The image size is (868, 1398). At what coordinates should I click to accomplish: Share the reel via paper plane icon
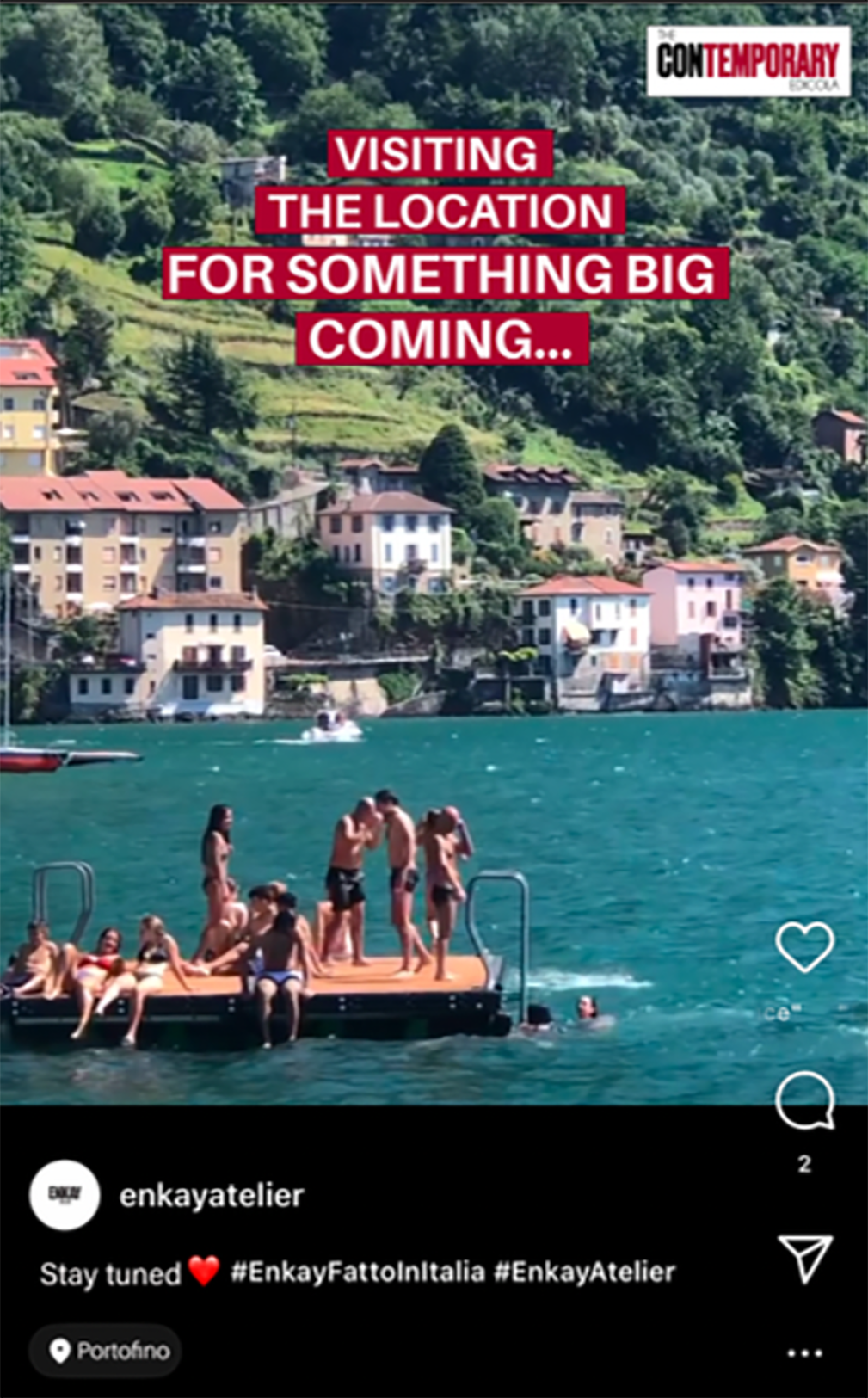(804, 1259)
